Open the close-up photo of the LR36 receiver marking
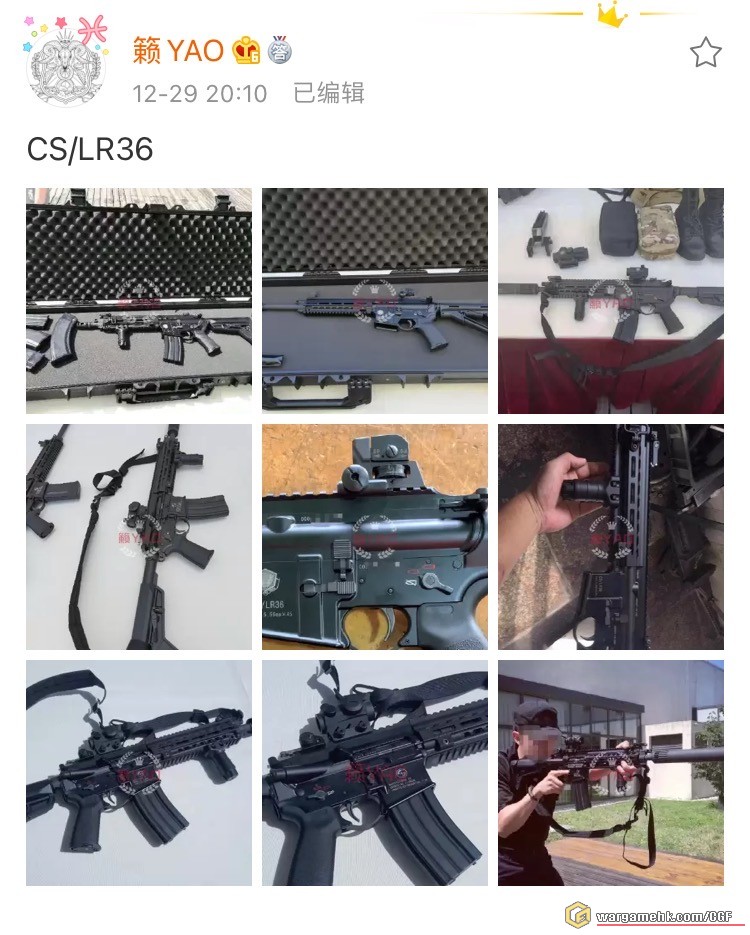Screen dimensions: 750x935 [374, 537]
